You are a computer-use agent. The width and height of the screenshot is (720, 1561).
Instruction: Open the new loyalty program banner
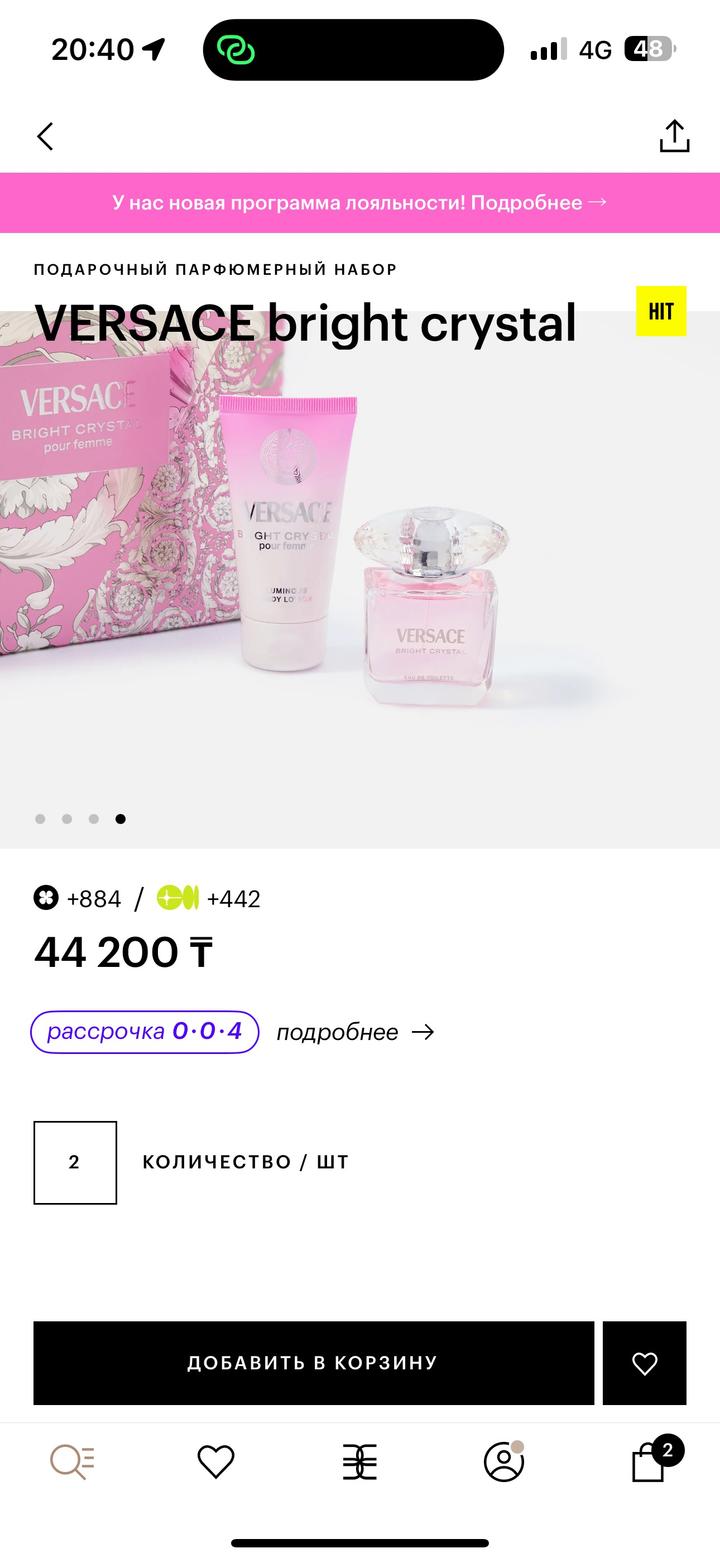[x=360, y=202]
